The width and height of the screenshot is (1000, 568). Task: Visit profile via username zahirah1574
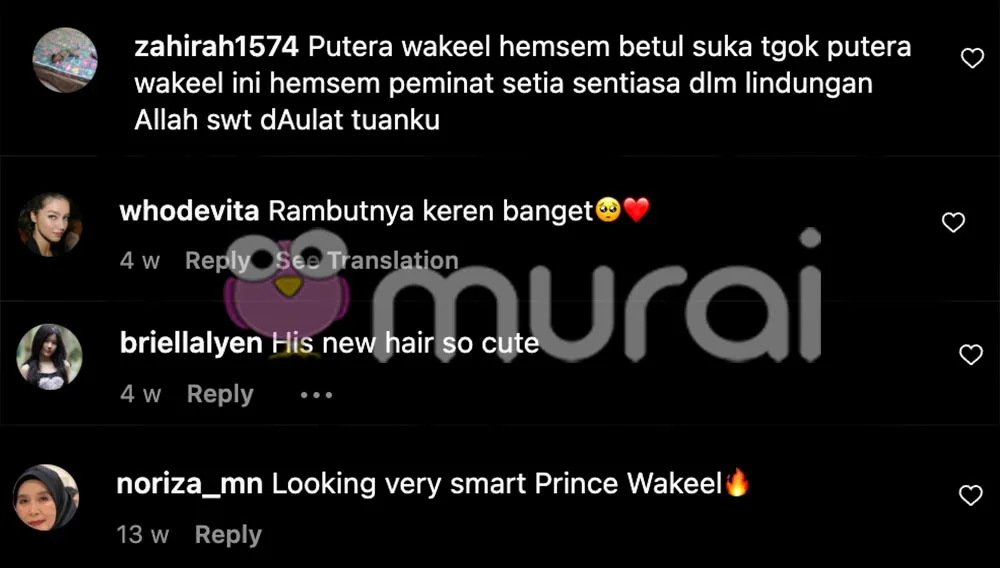[215, 47]
